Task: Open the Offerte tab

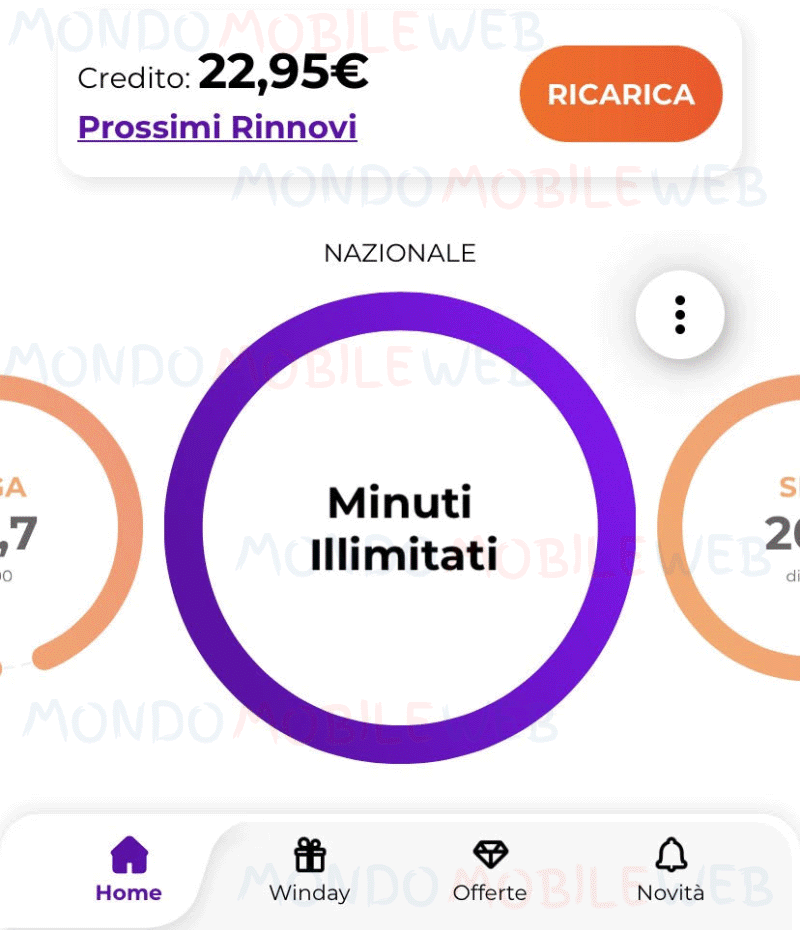Action: click(490, 871)
